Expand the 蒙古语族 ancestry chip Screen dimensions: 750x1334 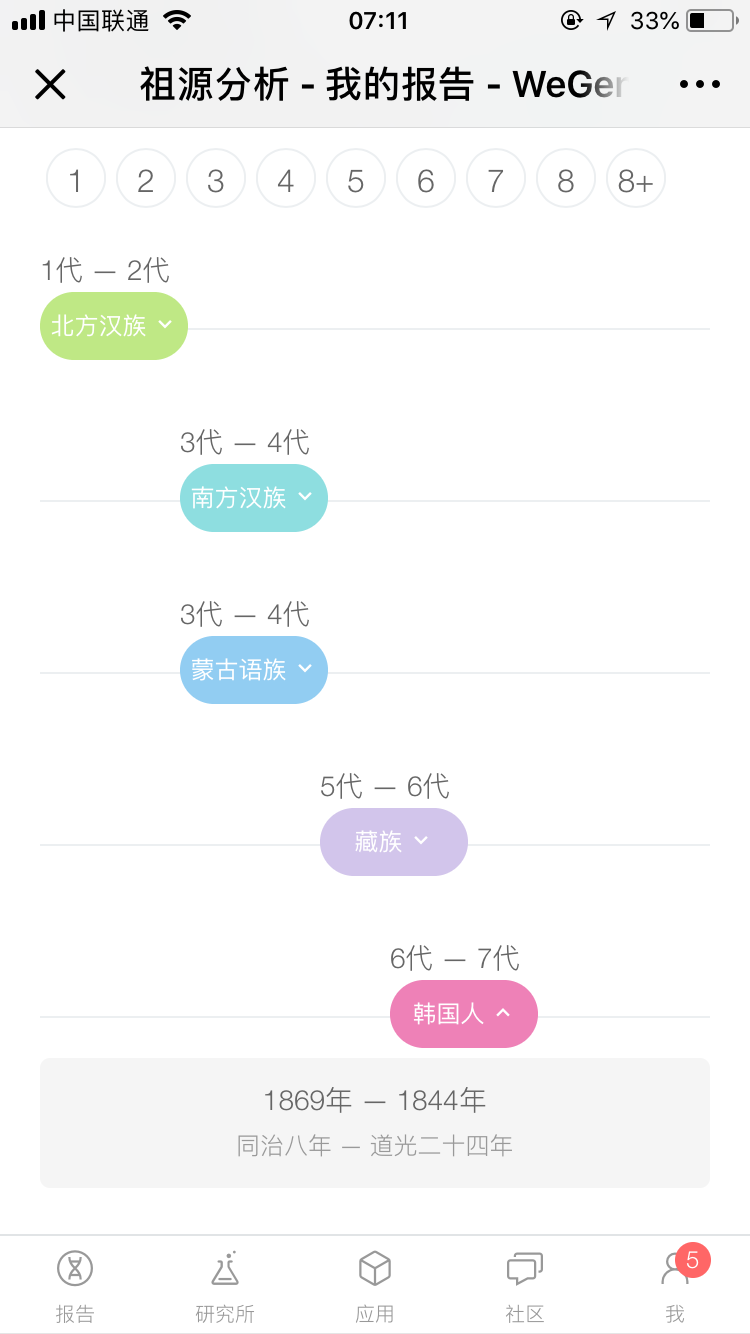pos(254,670)
